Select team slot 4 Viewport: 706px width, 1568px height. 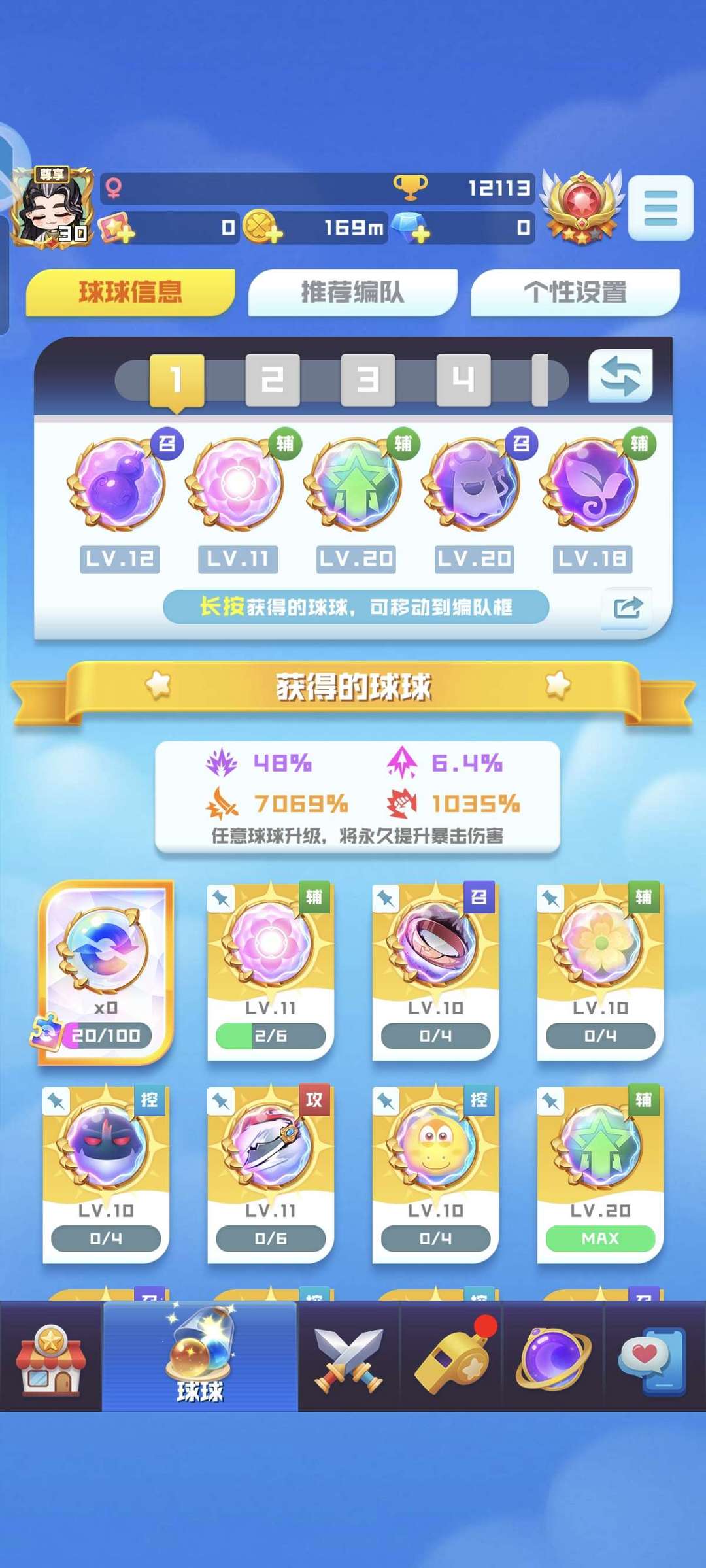pyautogui.click(x=463, y=380)
